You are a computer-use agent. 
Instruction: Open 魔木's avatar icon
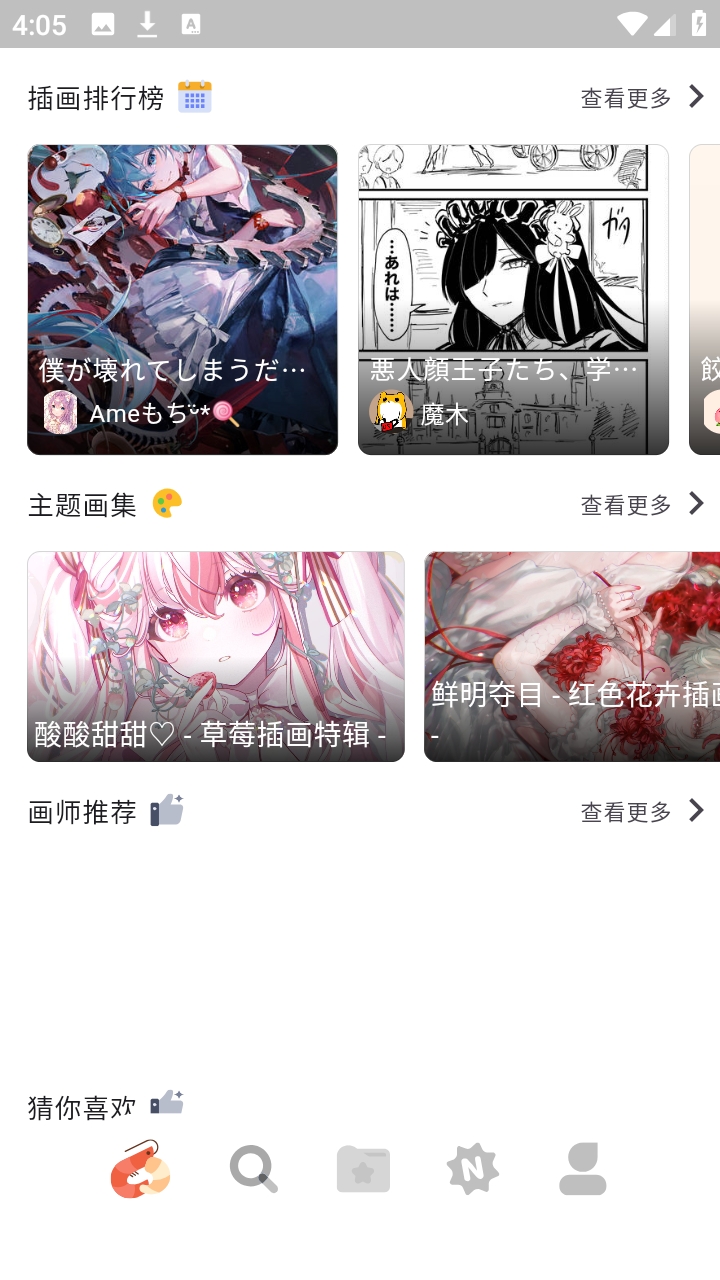(394, 412)
